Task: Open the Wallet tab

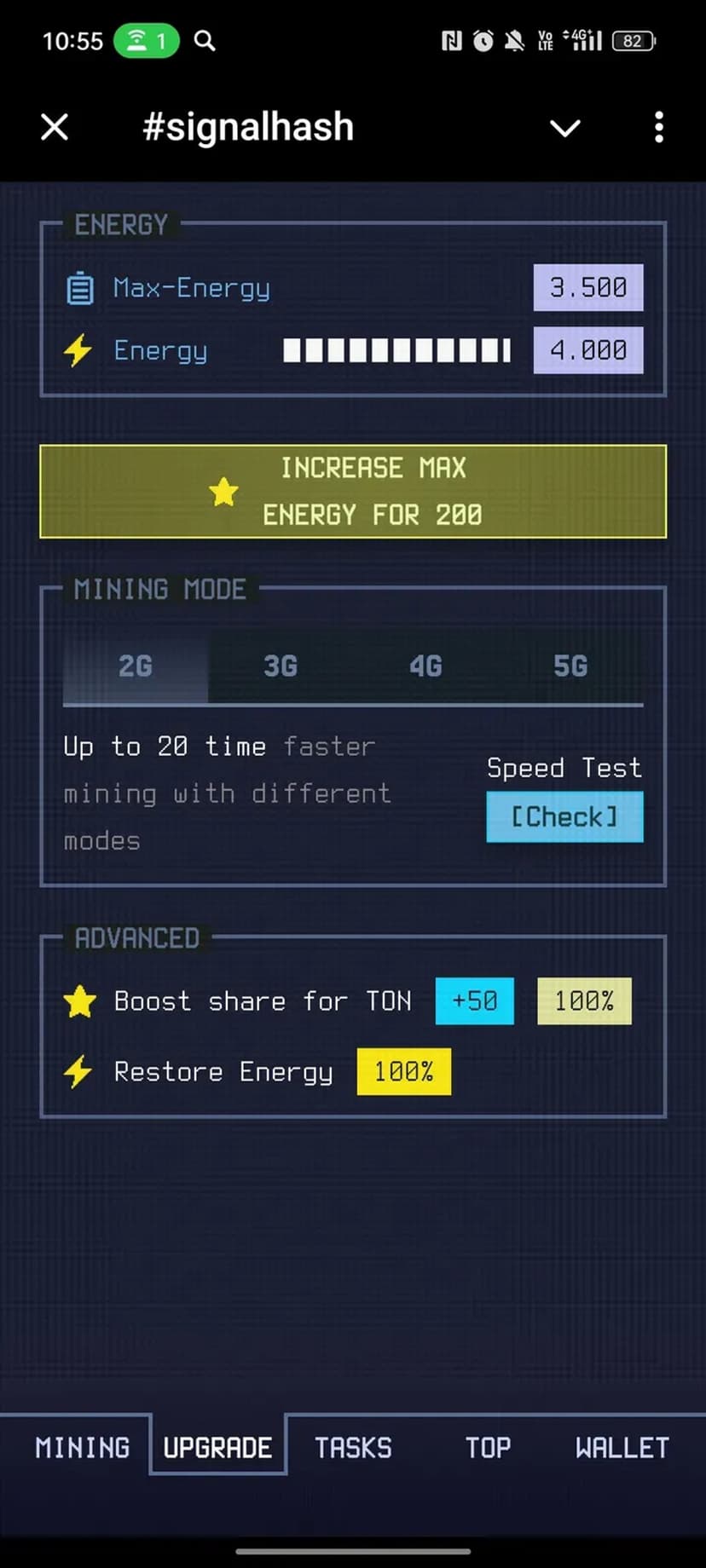Action: pyautogui.click(x=622, y=1447)
